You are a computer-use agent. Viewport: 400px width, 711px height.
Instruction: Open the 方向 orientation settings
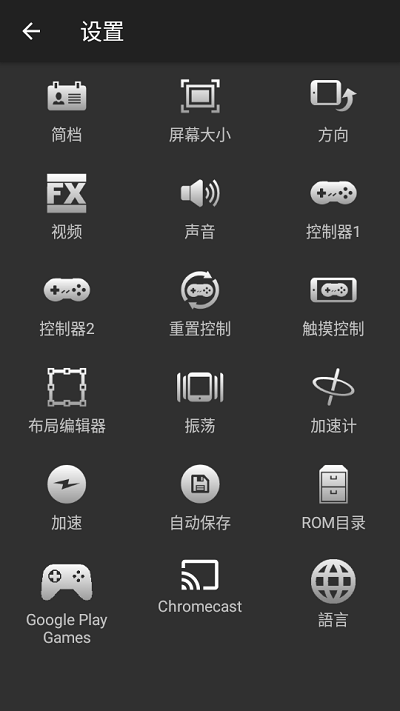[333, 111]
